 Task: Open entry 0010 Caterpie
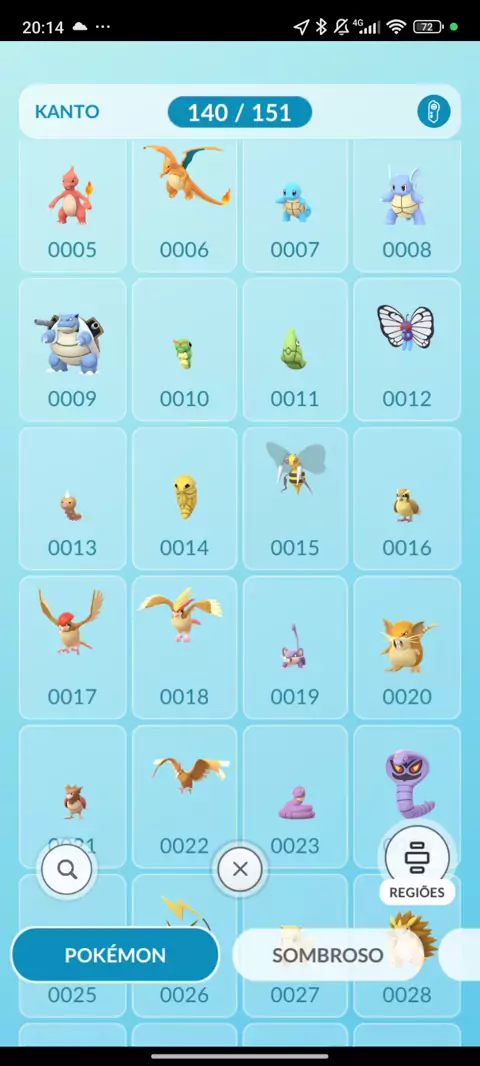click(184, 349)
